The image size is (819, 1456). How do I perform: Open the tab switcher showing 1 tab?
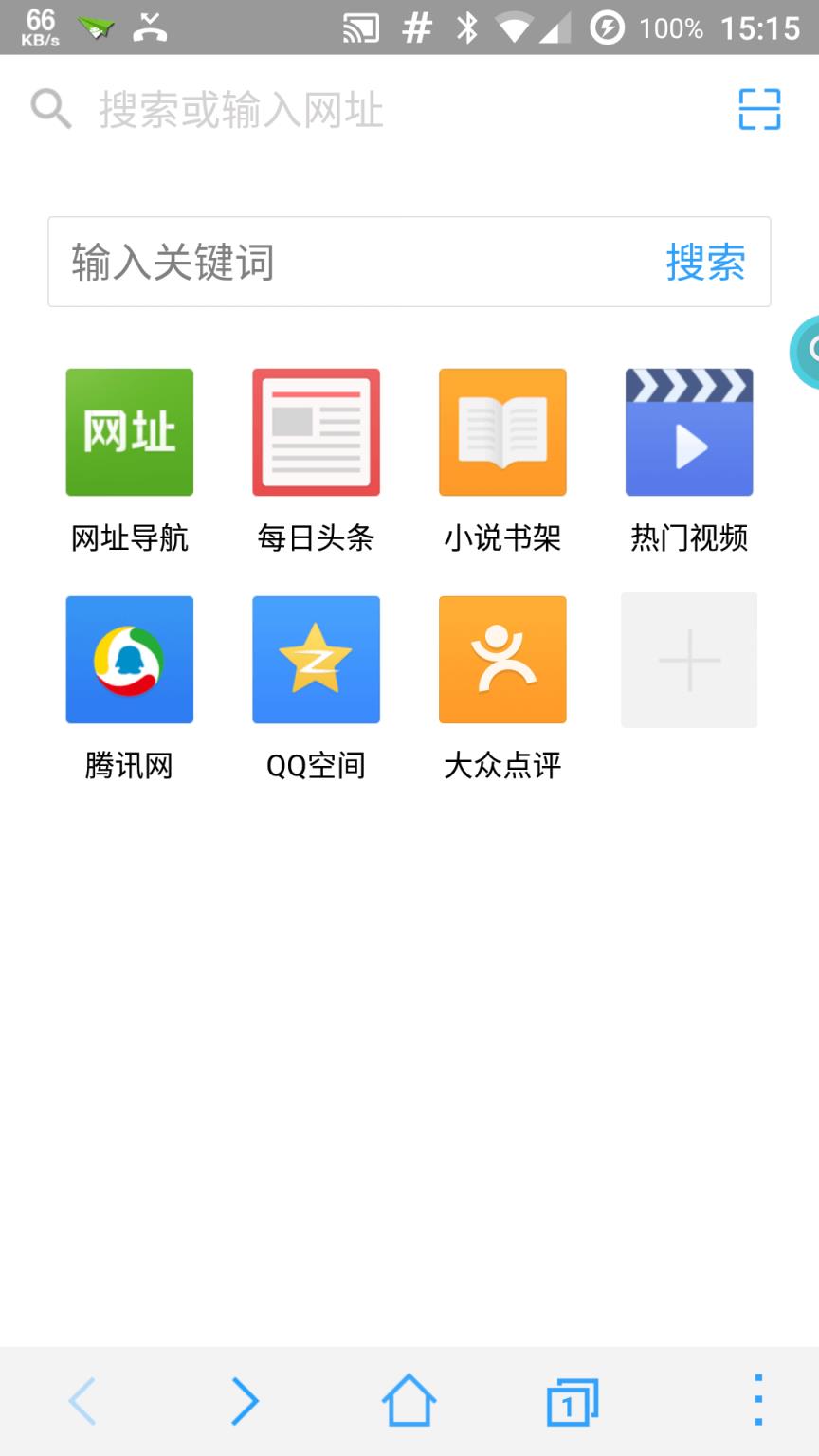(571, 1400)
